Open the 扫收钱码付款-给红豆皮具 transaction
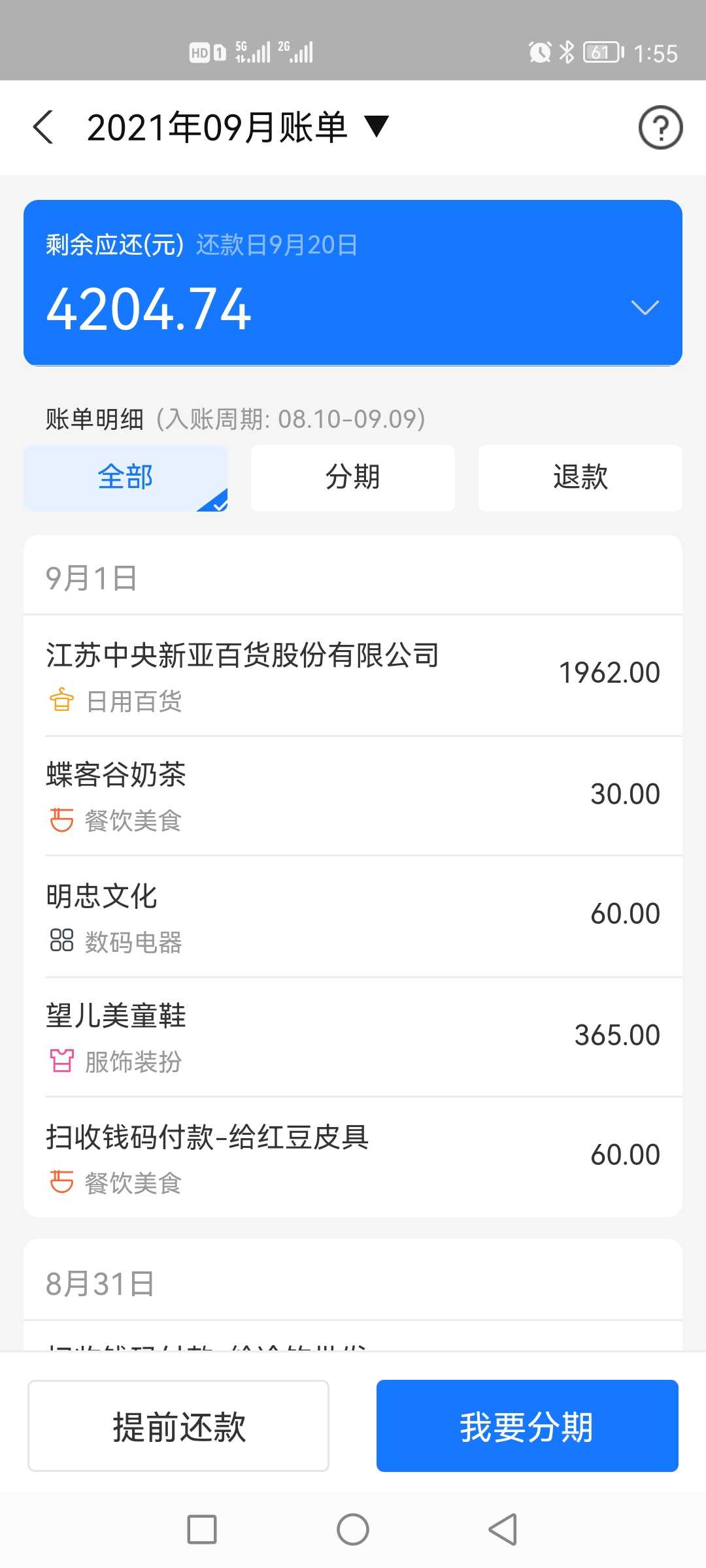The image size is (706, 1568). [x=353, y=1157]
